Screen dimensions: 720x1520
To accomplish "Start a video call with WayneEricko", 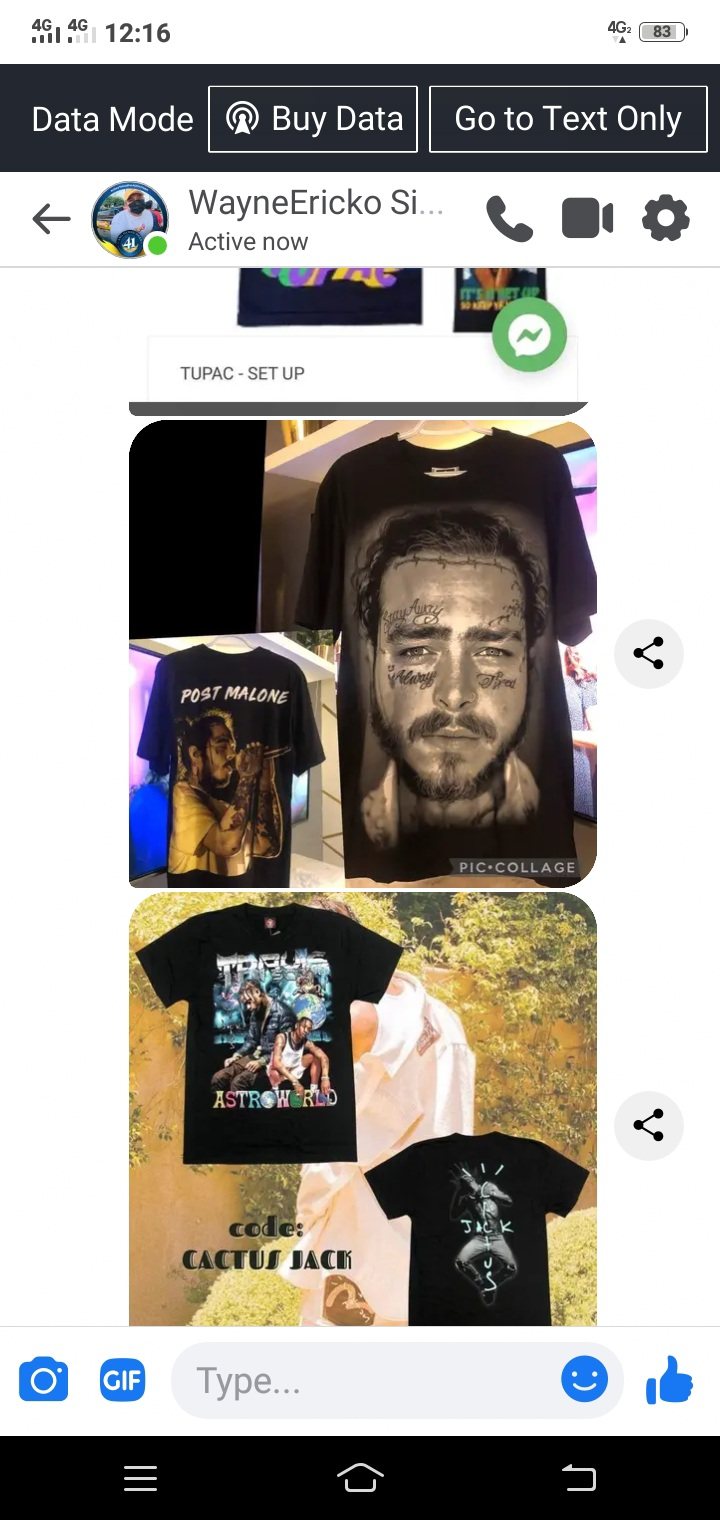I will (587, 219).
